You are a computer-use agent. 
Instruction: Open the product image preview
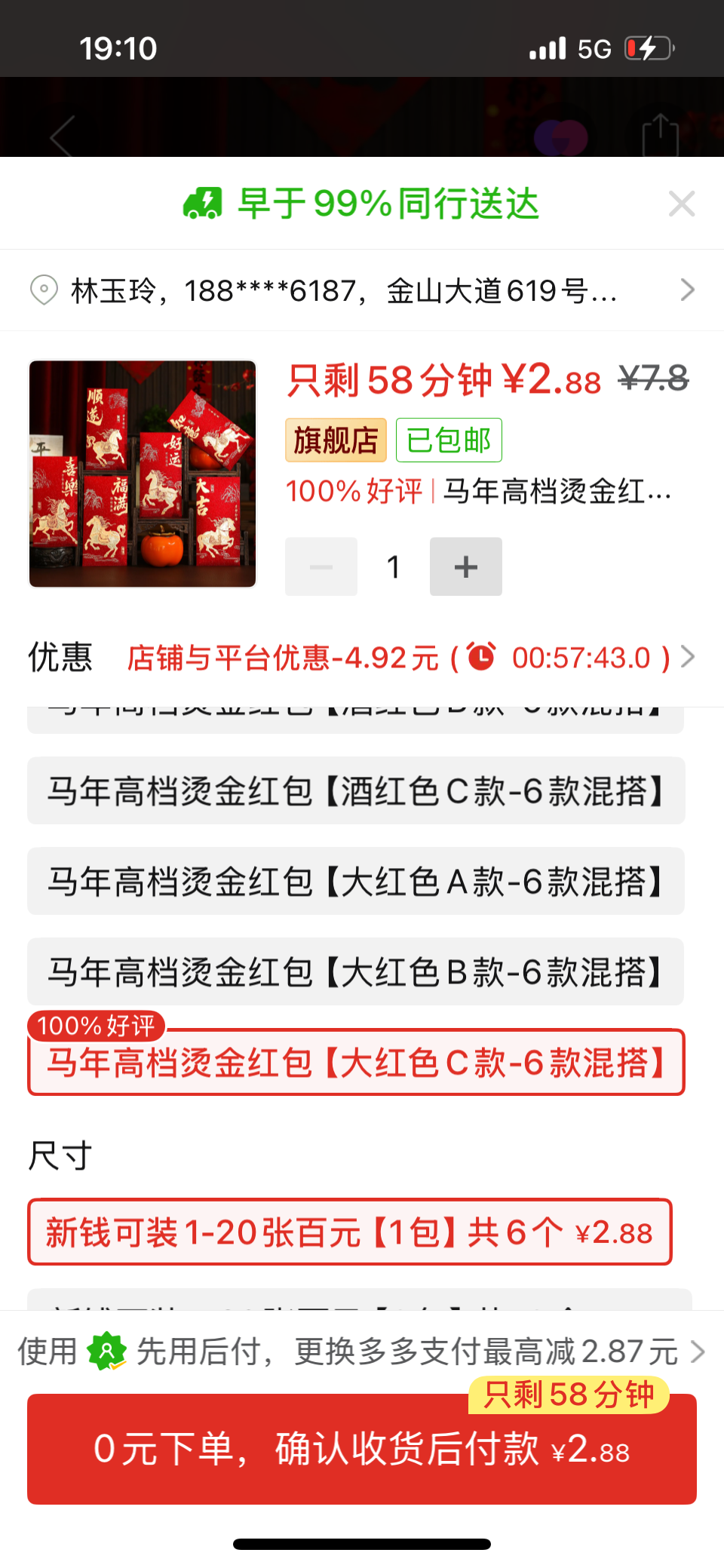point(143,474)
